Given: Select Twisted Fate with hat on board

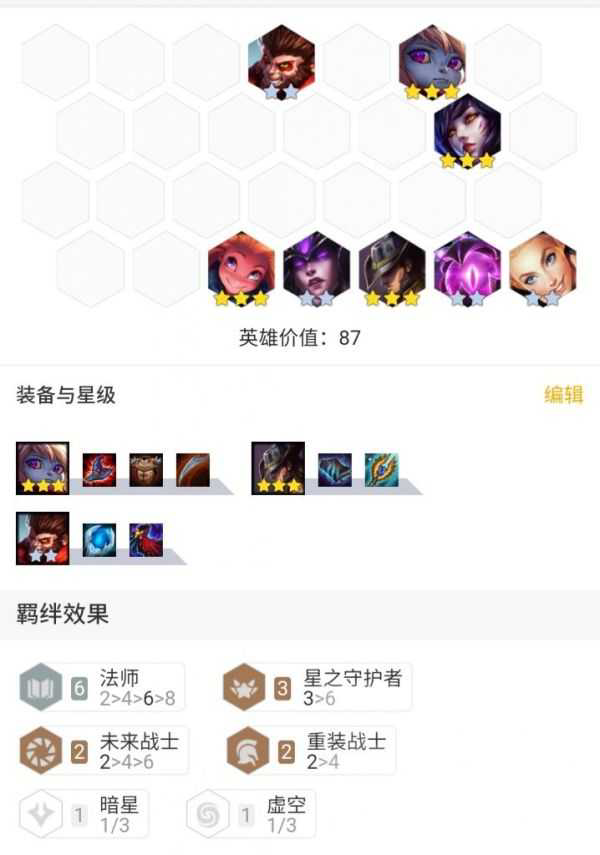Looking at the screenshot, I should tap(392, 267).
